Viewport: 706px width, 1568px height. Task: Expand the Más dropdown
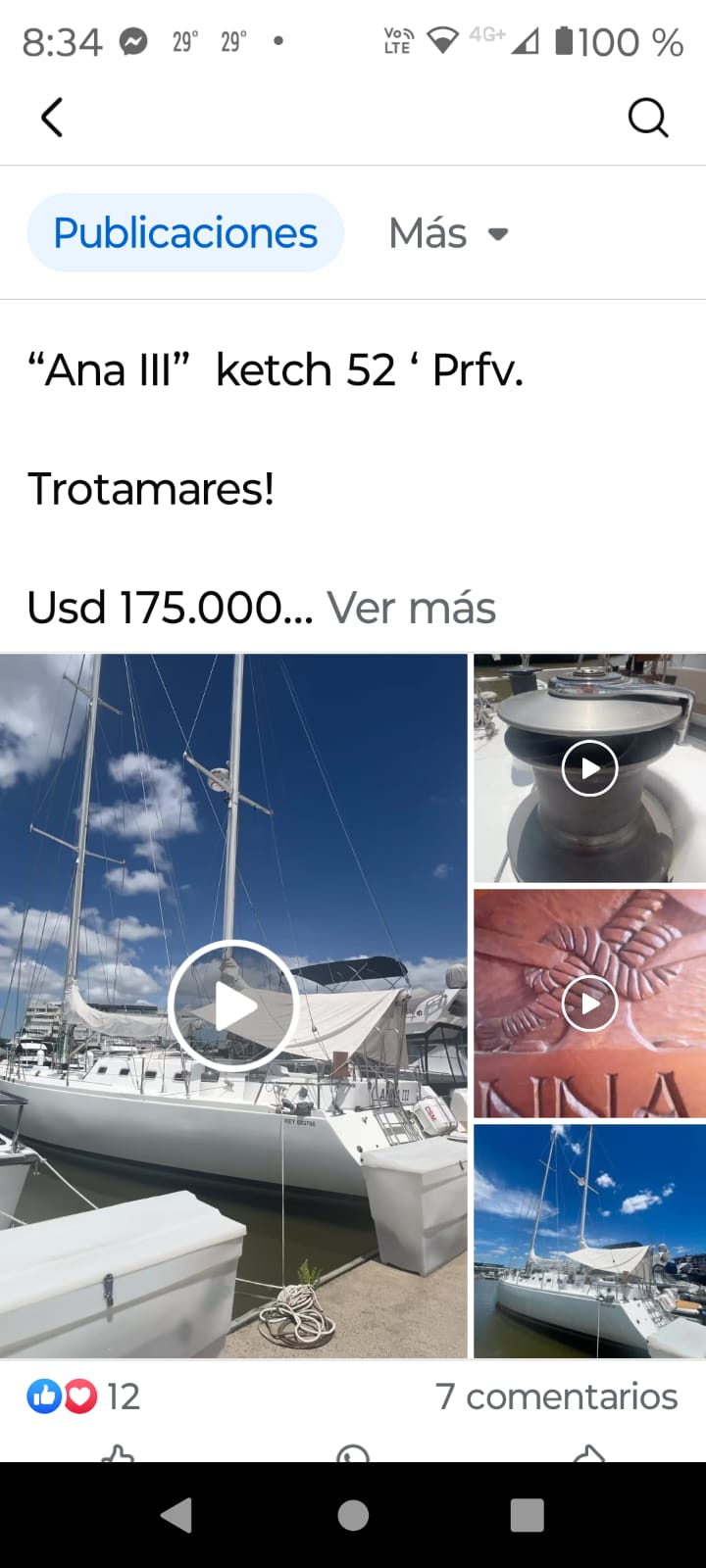[448, 233]
